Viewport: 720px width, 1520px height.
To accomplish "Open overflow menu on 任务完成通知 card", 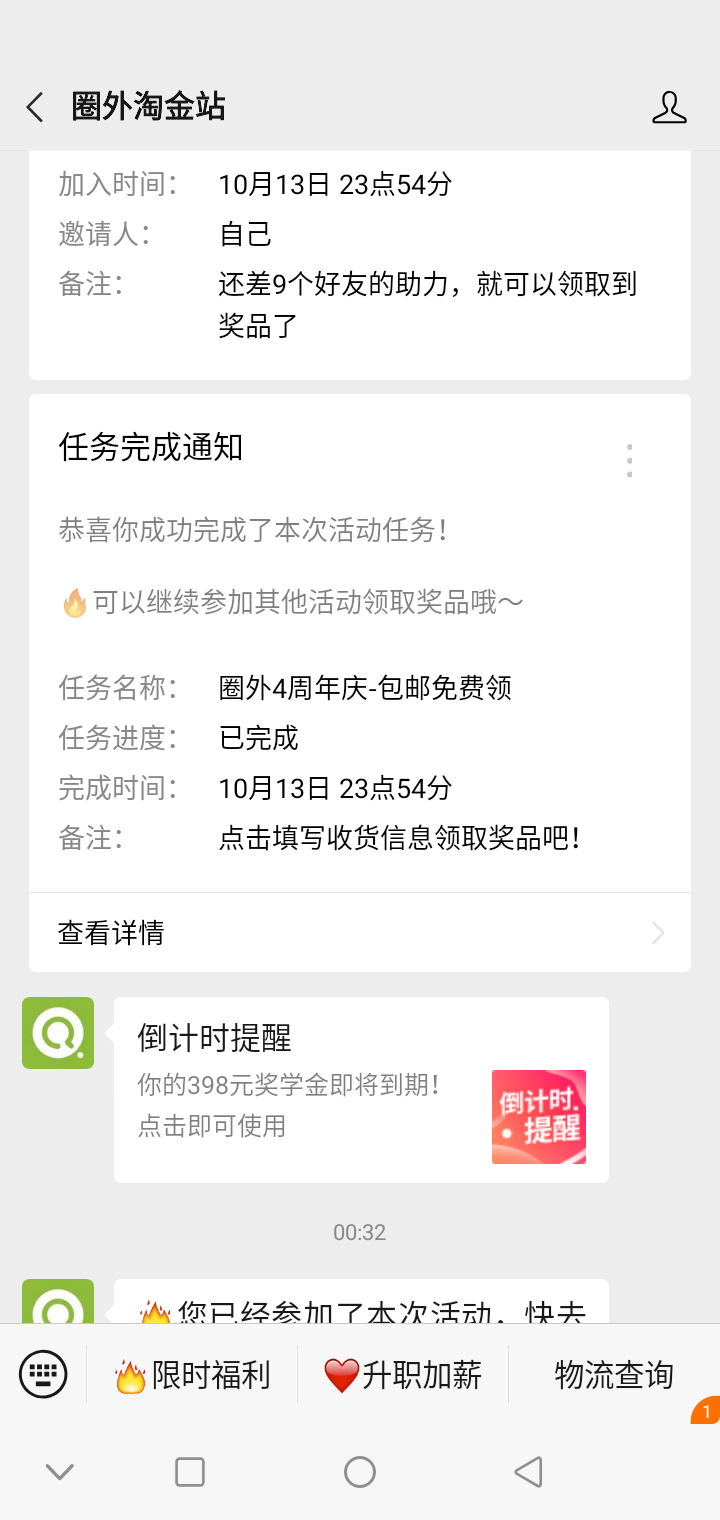I will pos(629,461).
